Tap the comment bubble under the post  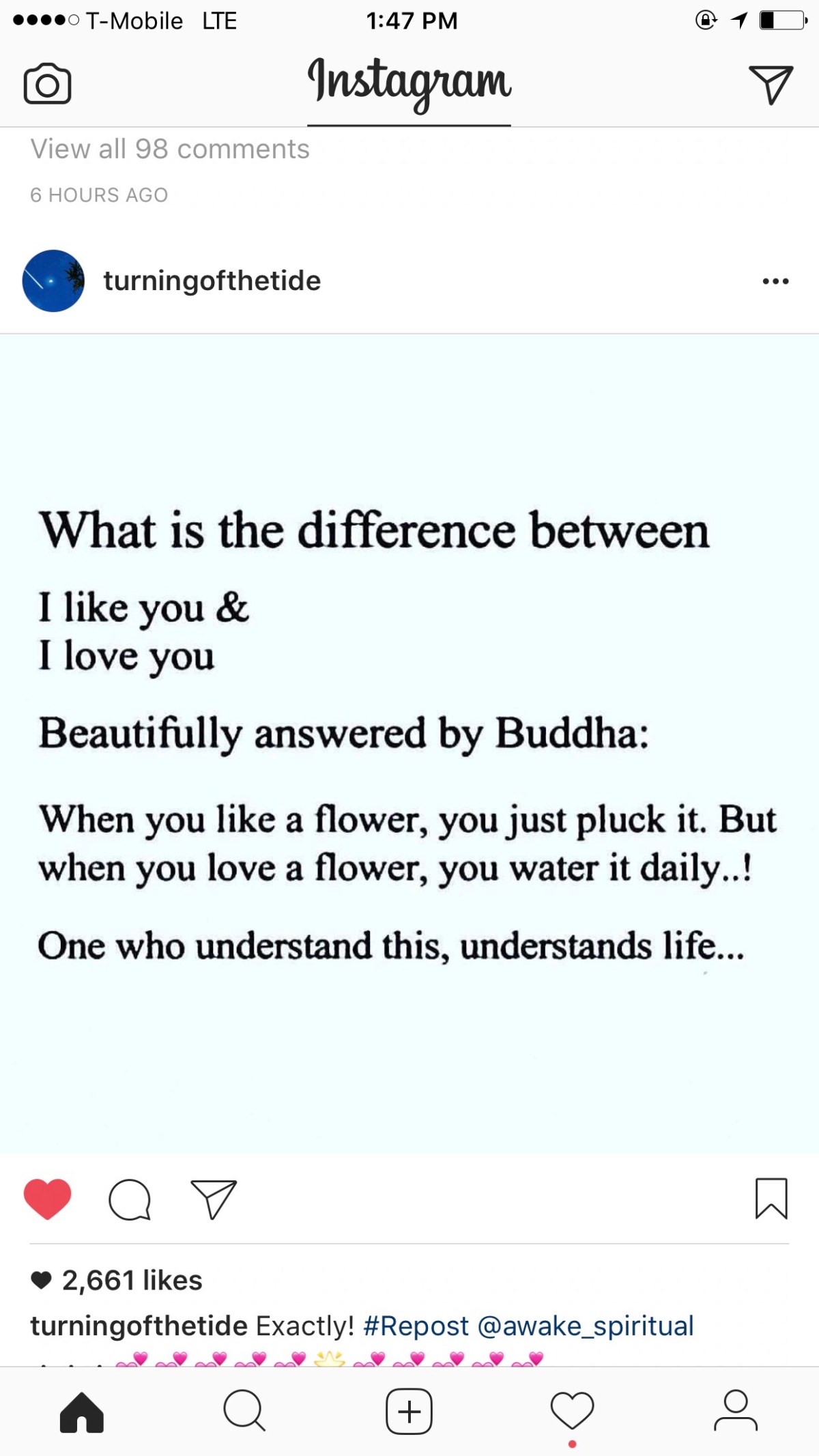130,1199
